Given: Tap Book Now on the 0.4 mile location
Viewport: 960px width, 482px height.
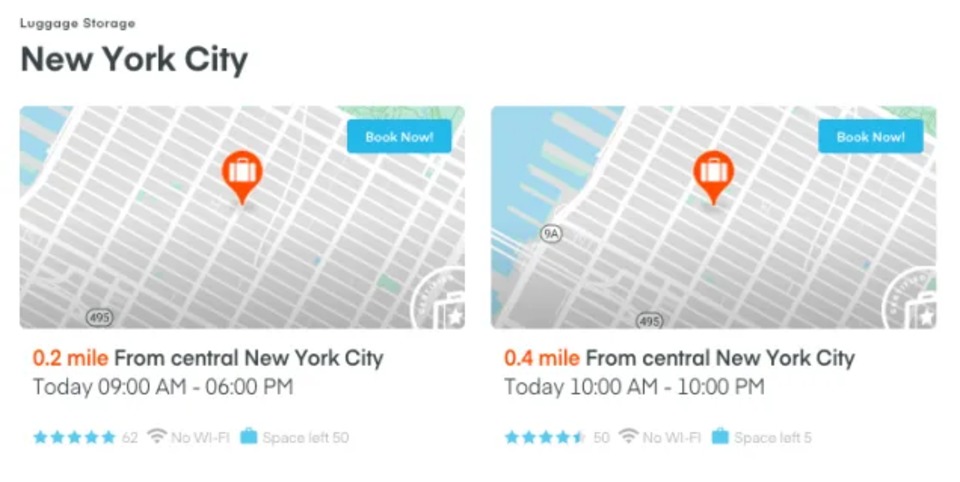Looking at the screenshot, I should [x=870, y=137].
